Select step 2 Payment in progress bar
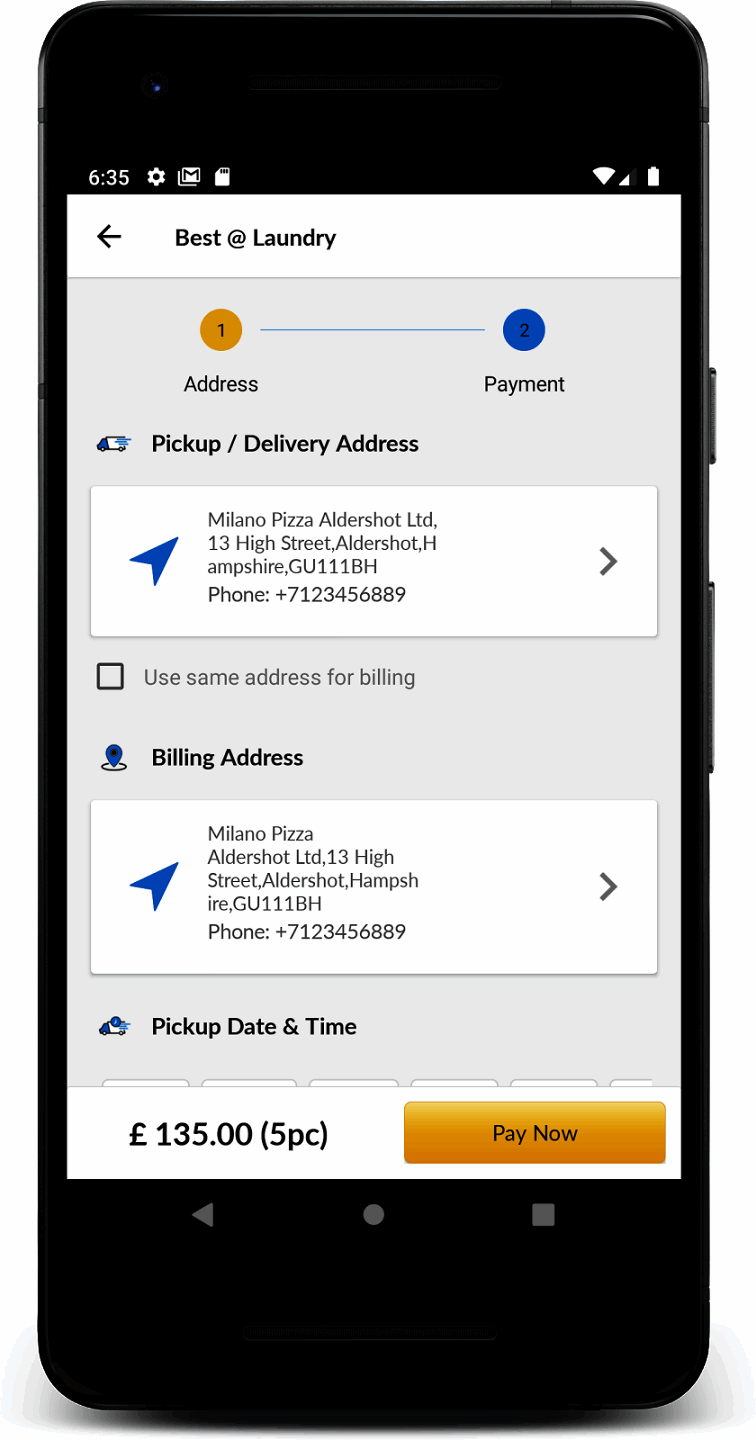The image size is (756, 1440). click(524, 330)
